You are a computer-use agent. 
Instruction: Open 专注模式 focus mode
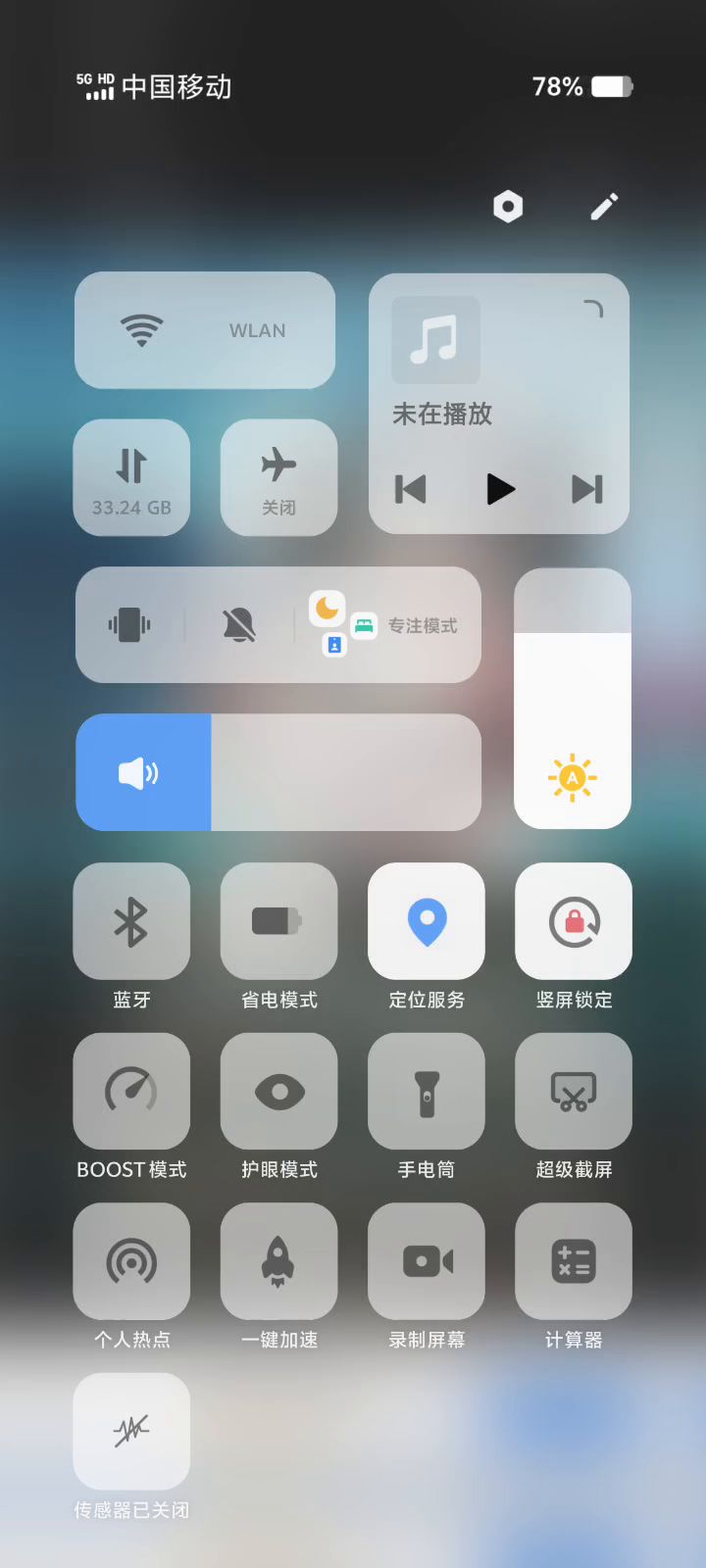387,624
